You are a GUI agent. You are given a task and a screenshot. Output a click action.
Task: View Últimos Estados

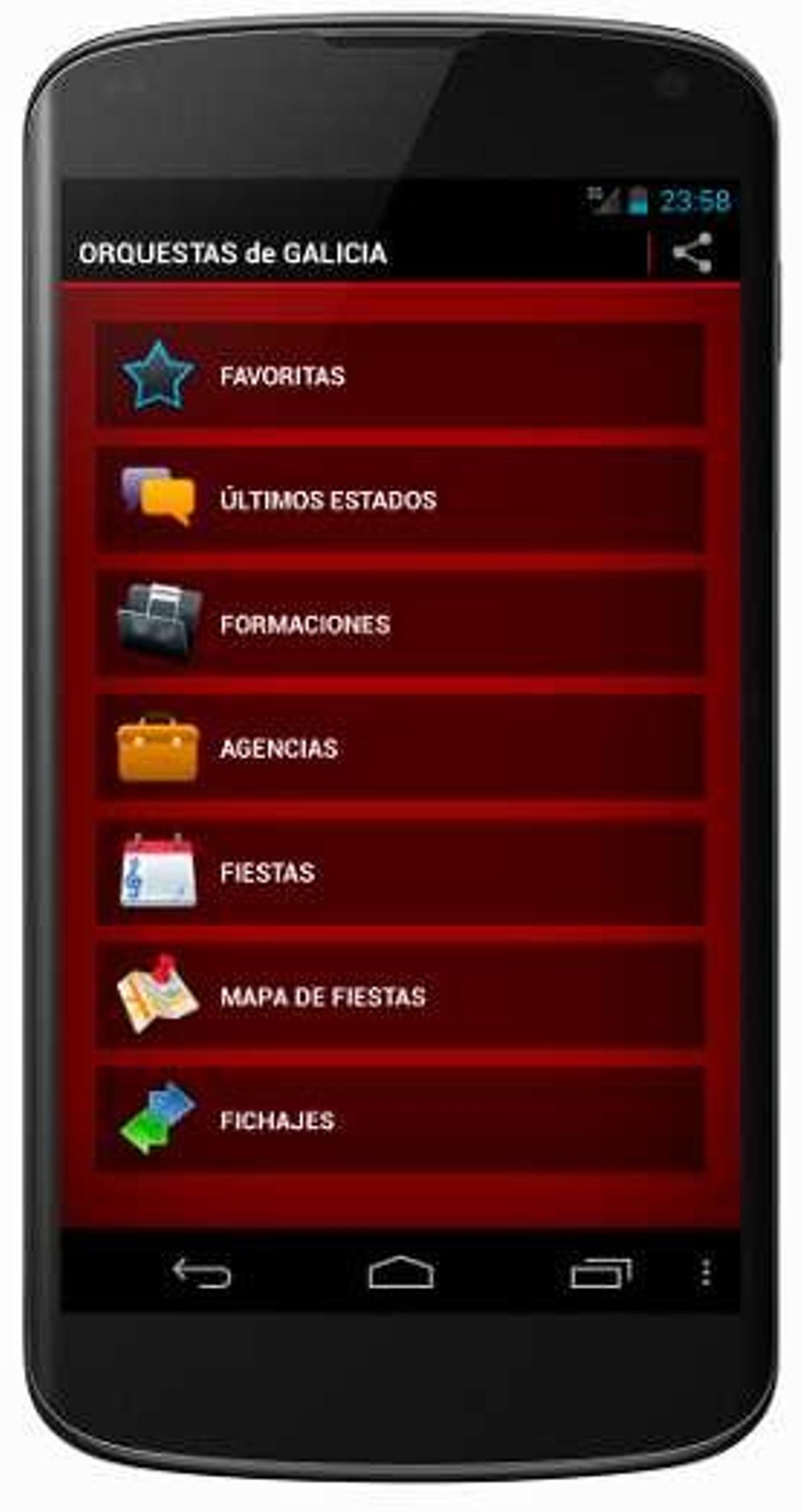click(400, 500)
